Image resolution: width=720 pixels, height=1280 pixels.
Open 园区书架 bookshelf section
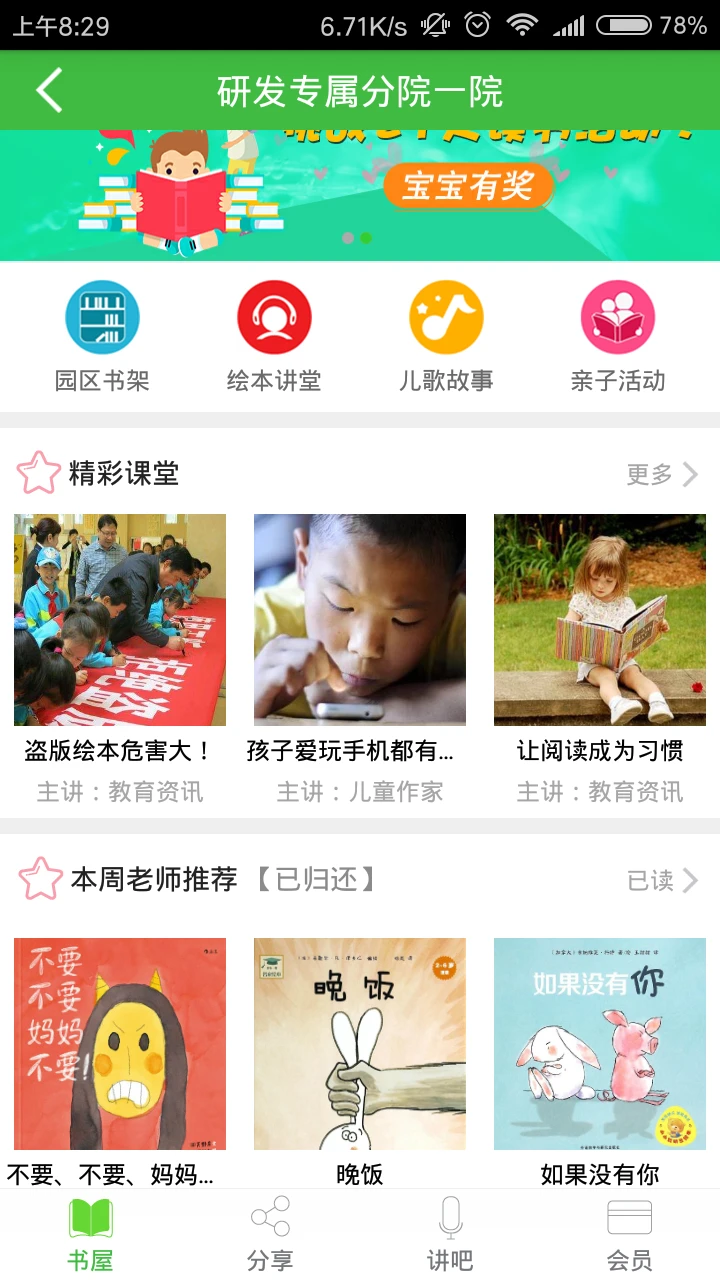click(x=102, y=336)
